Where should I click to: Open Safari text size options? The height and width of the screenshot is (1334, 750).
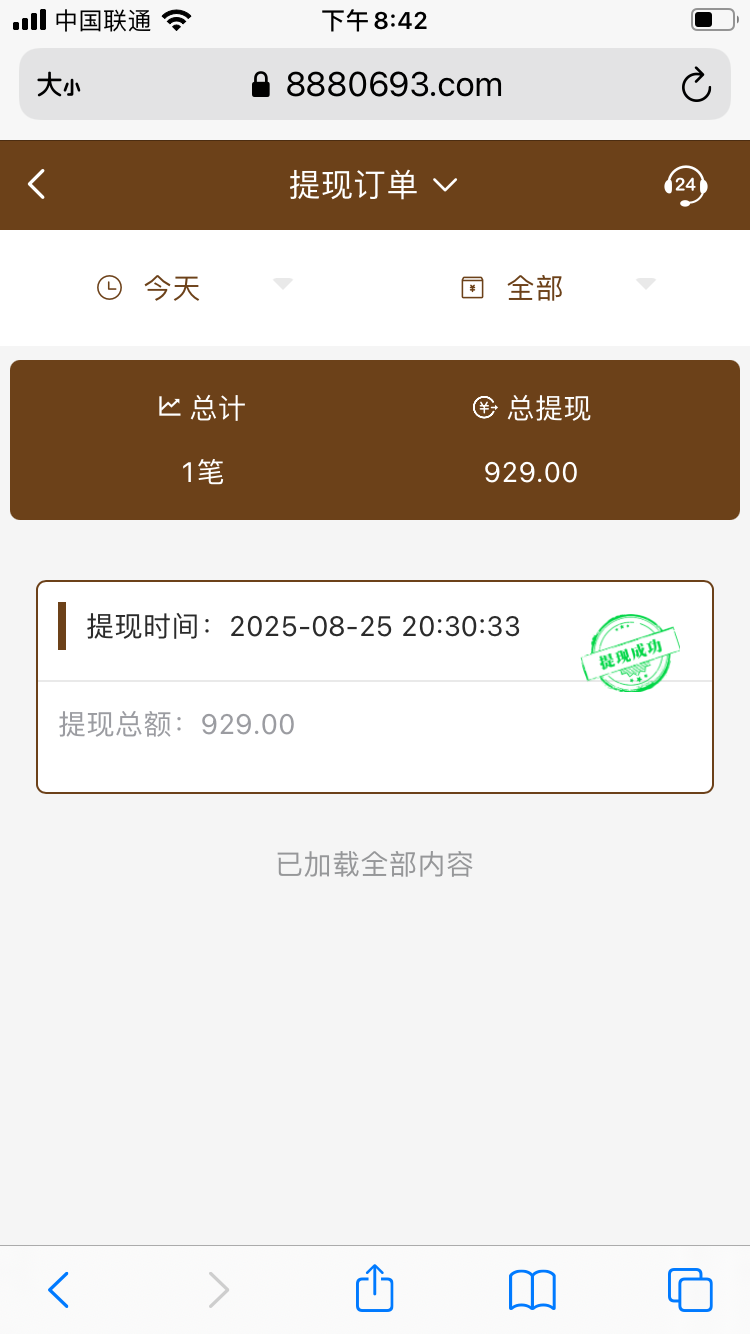click(58, 85)
